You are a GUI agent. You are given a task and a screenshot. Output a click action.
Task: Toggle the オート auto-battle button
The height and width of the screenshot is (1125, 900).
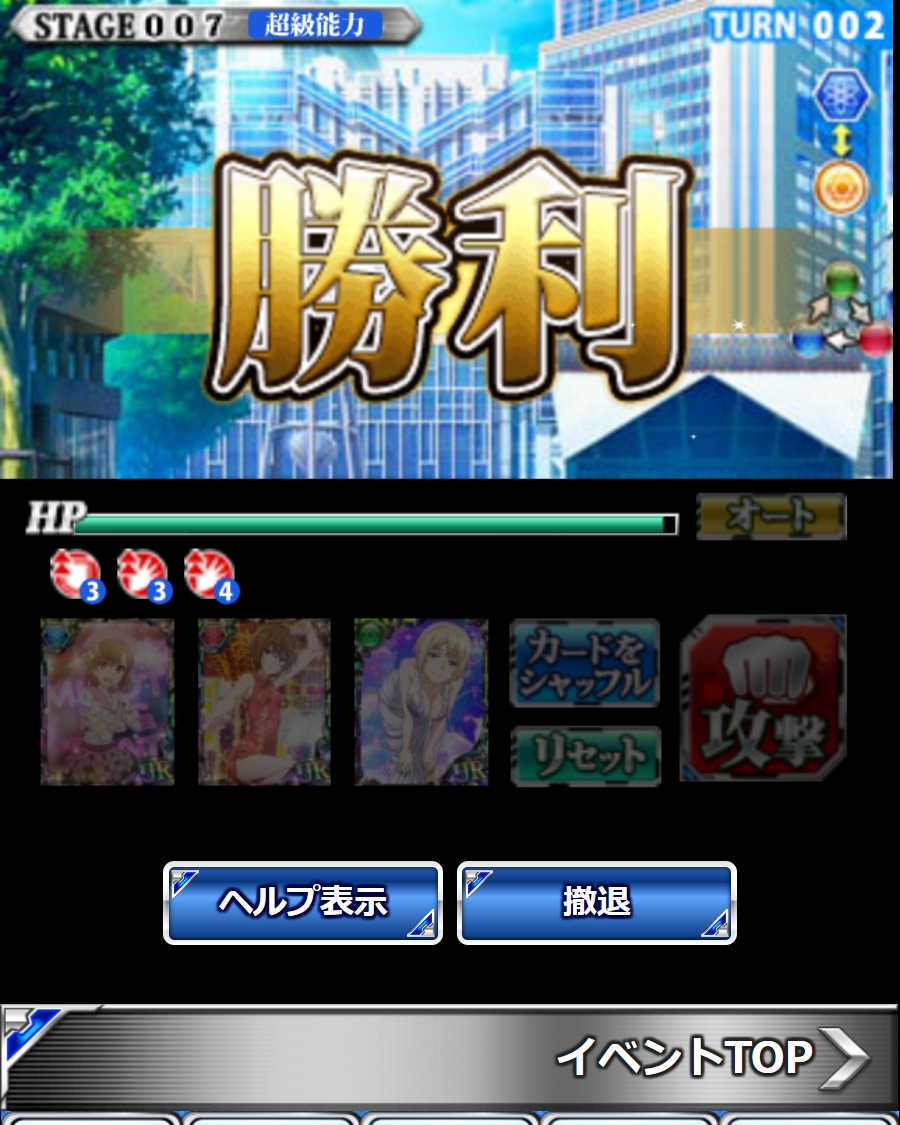[x=771, y=517]
